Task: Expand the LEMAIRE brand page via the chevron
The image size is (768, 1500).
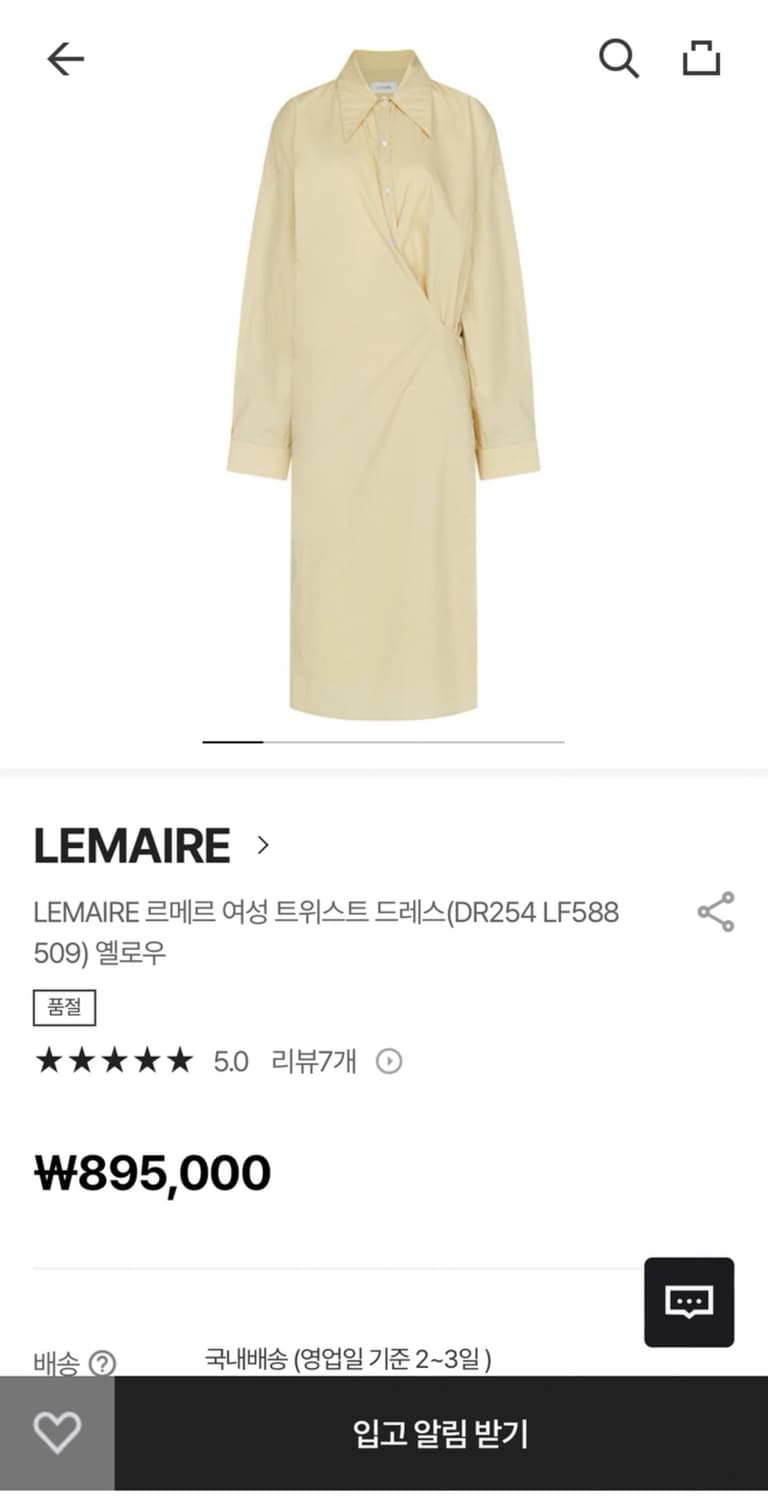Action: point(264,846)
